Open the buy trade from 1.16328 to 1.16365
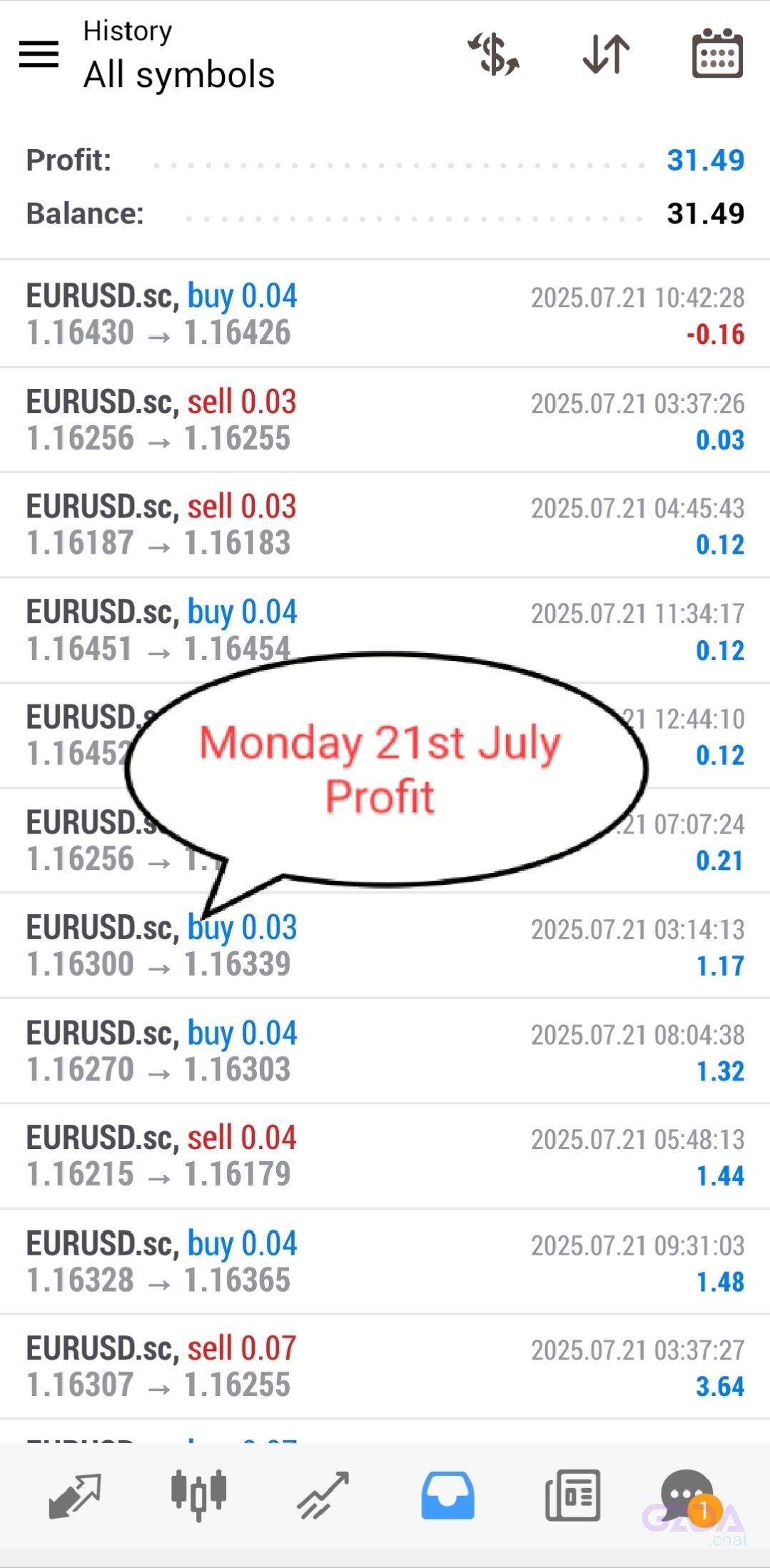770x1568 pixels. [385, 1261]
